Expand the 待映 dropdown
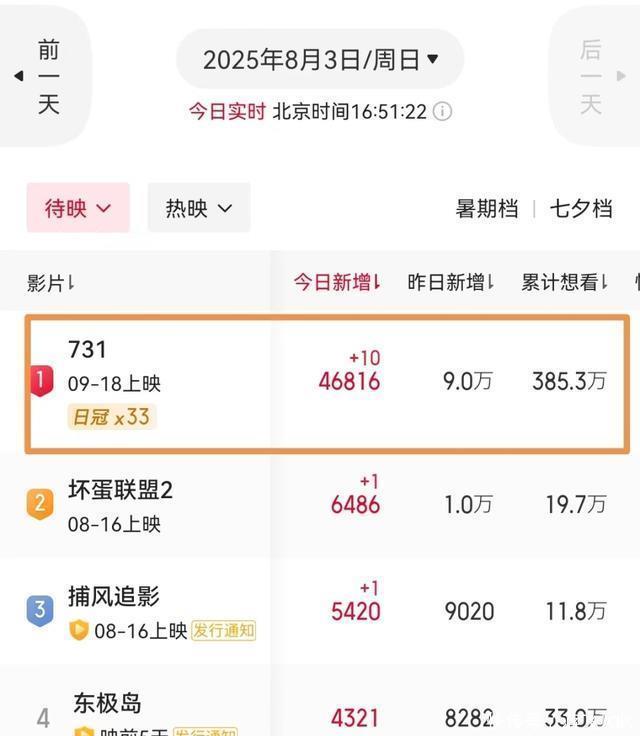The height and width of the screenshot is (736, 640). tap(77, 208)
